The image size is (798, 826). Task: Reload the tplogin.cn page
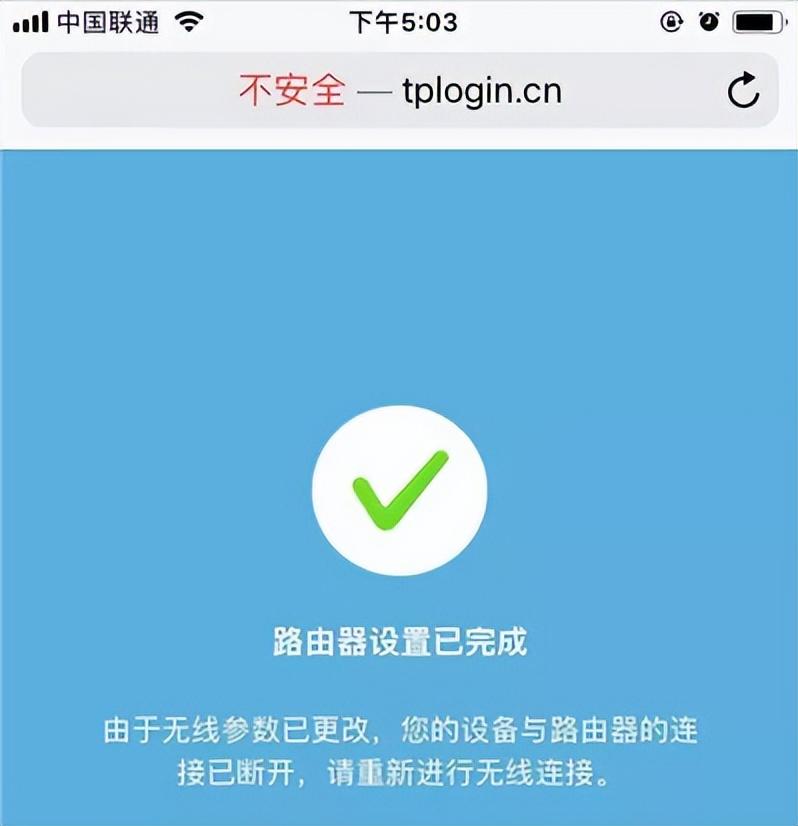743,92
